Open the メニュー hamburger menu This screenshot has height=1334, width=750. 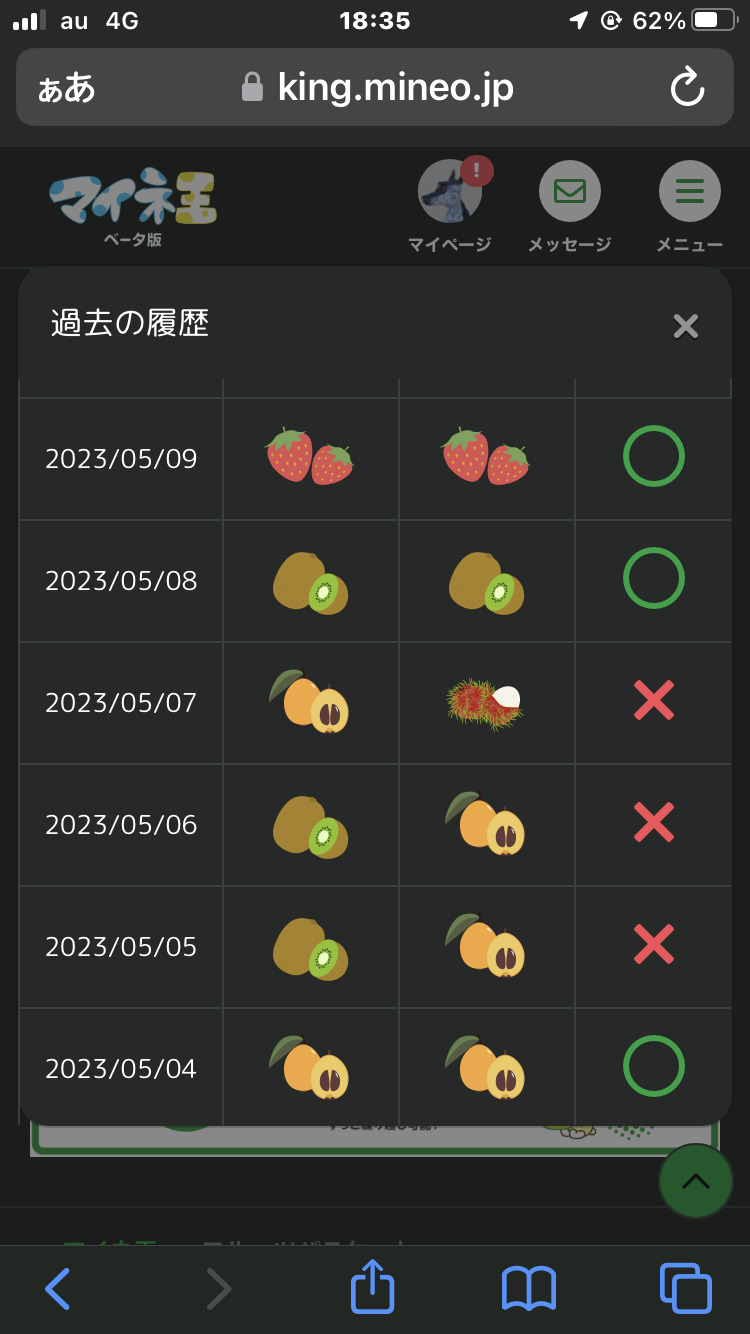click(689, 194)
